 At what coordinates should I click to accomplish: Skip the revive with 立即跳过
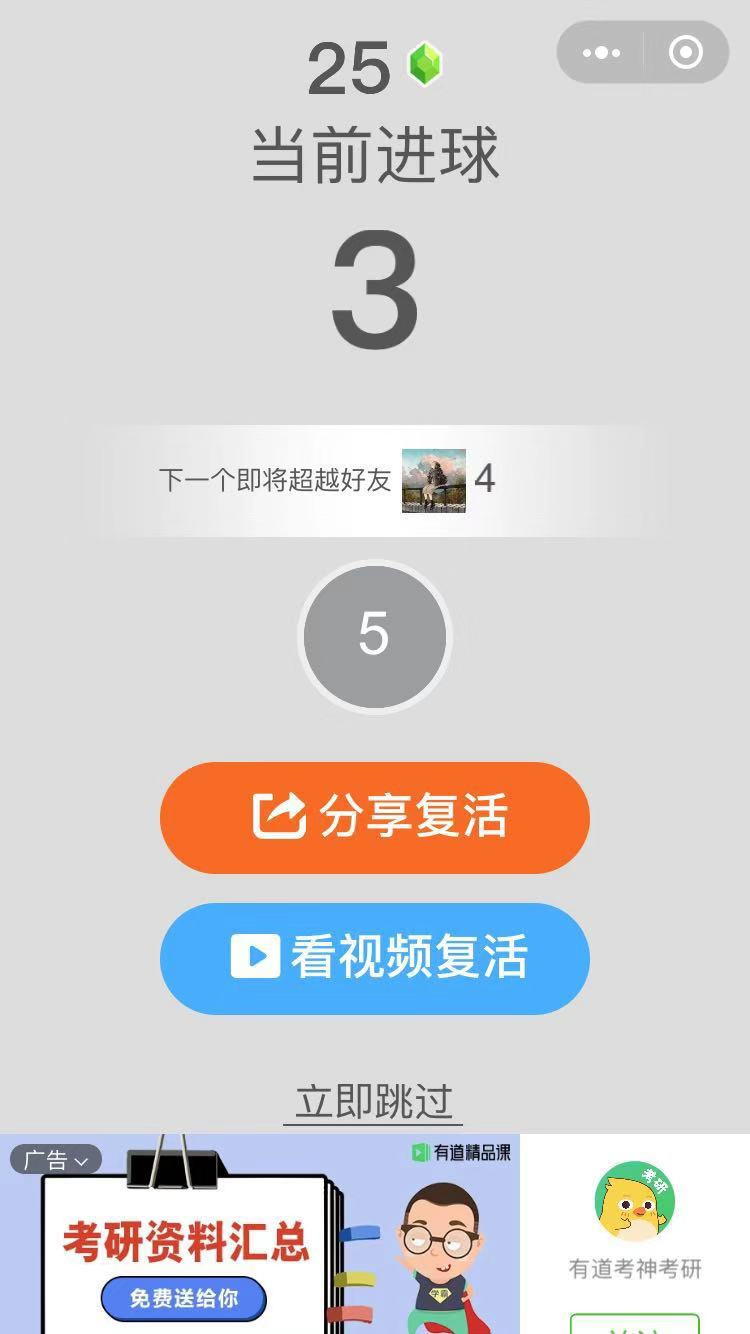click(x=373, y=1102)
